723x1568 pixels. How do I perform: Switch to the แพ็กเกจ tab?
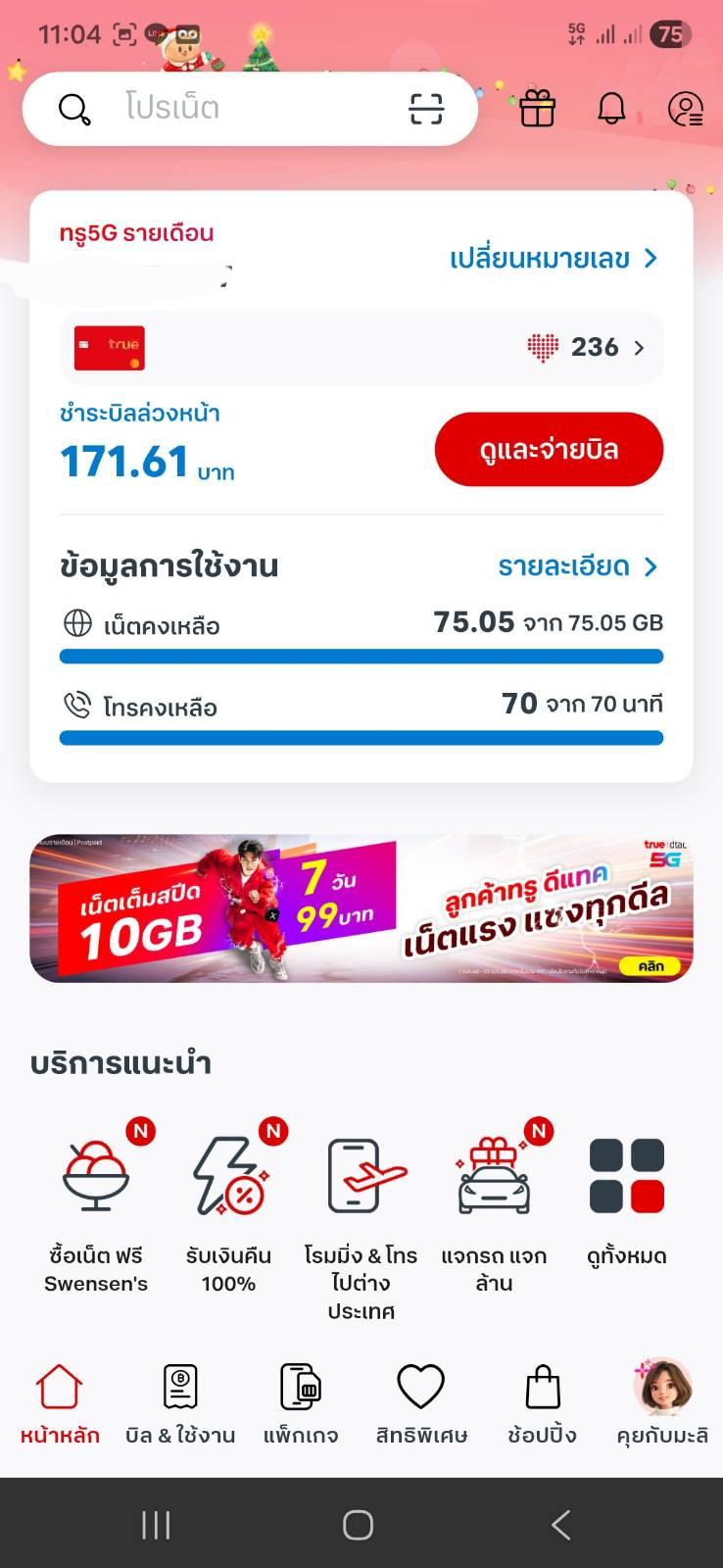[x=301, y=1404]
